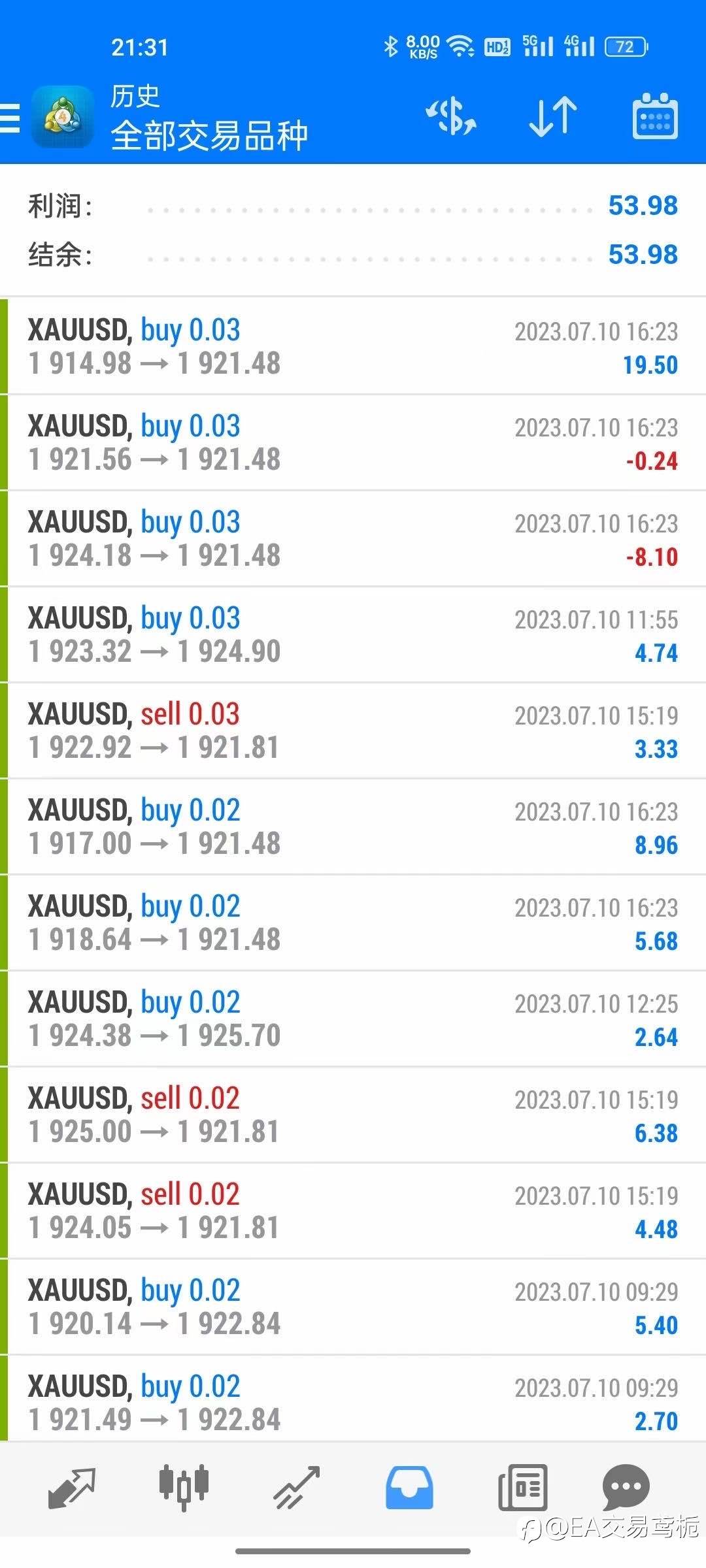
Task: Open the buy 0.02 trade with 8.96 profit
Action: click(x=353, y=827)
